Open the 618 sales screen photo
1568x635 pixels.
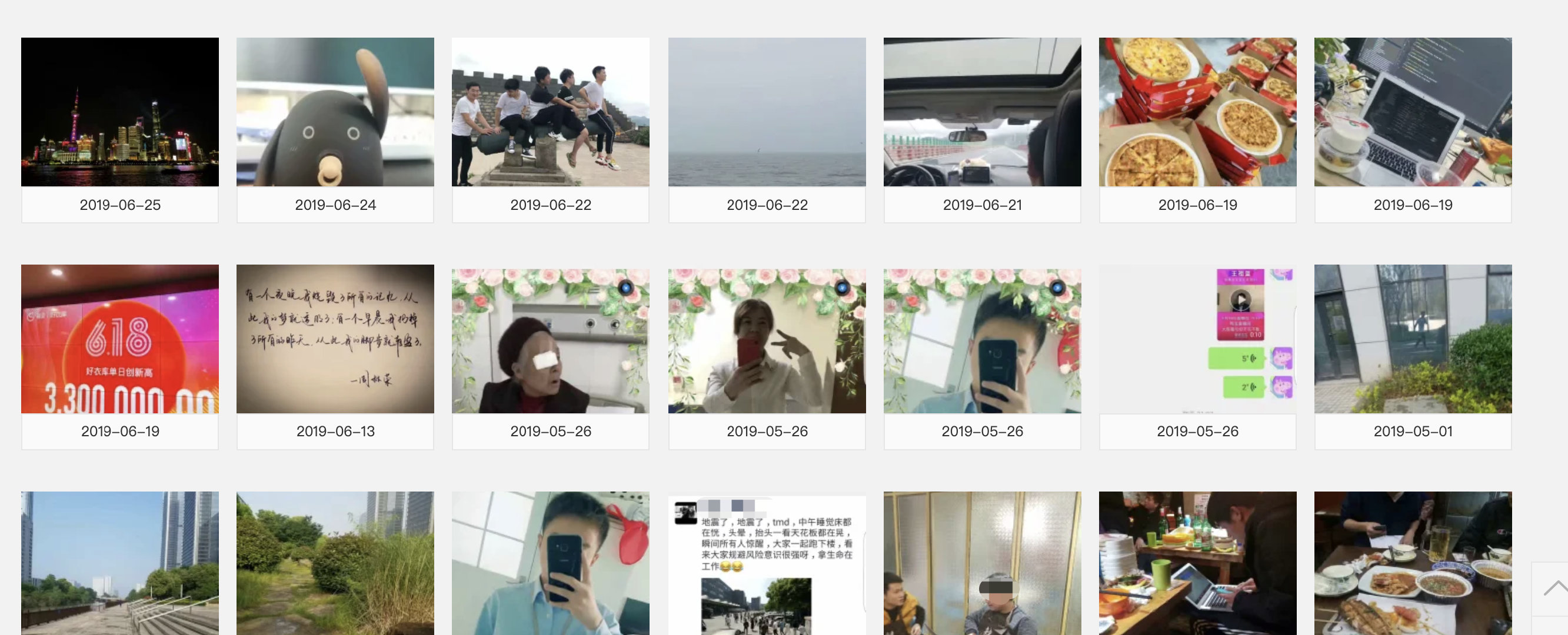120,339
